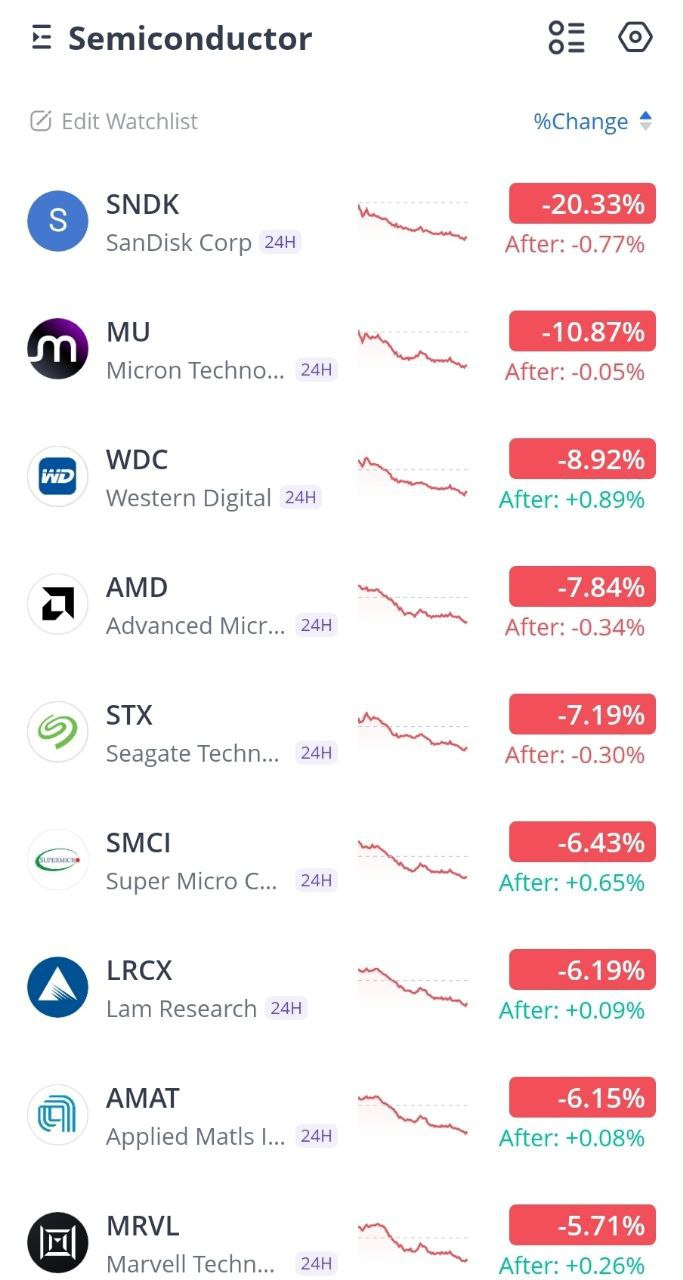The image size is (683, 1280).
Task: Change the list view layout
Action: tap(566, 38)
